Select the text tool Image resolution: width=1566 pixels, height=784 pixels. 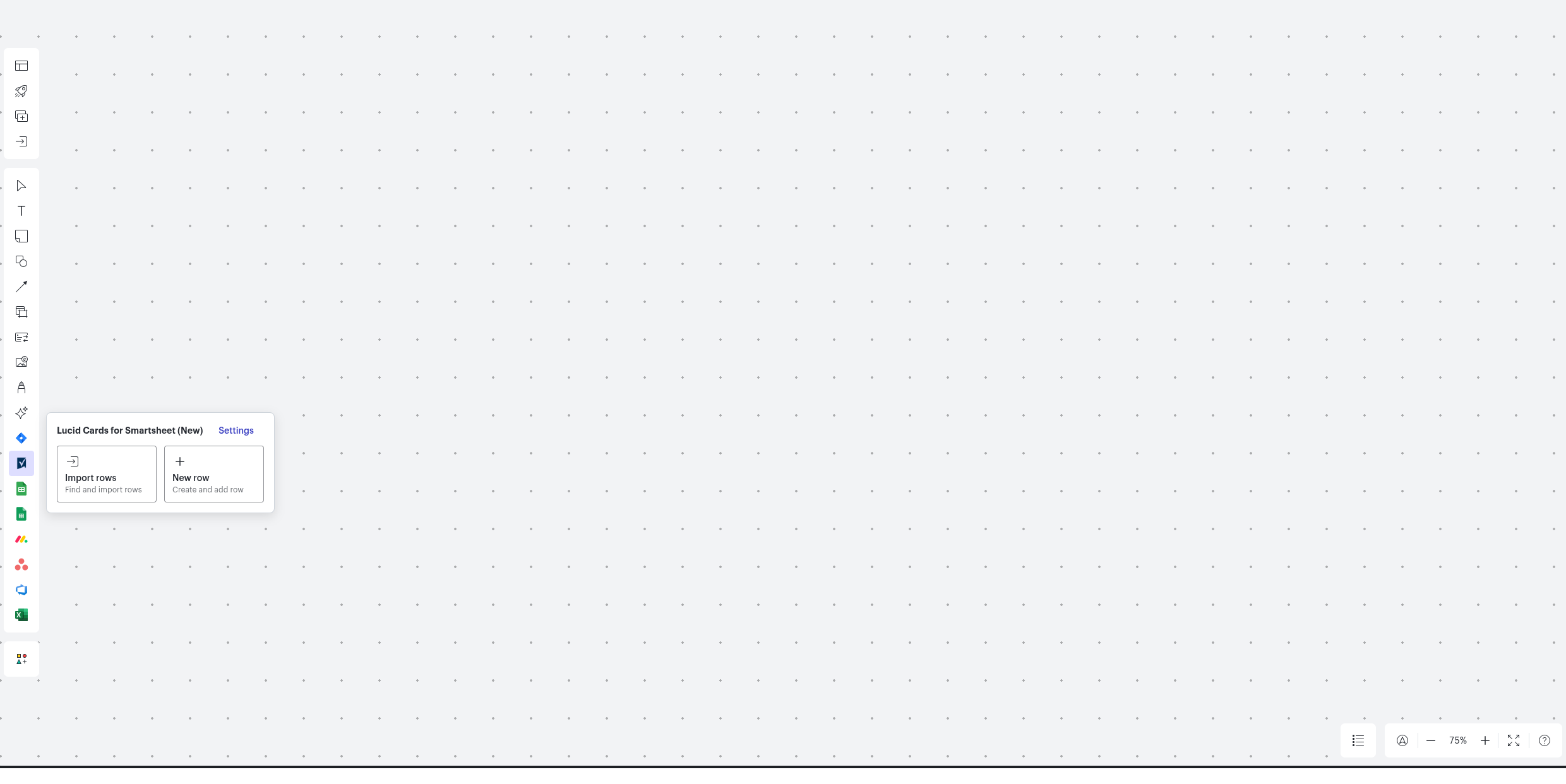click(x=21, y=211)
